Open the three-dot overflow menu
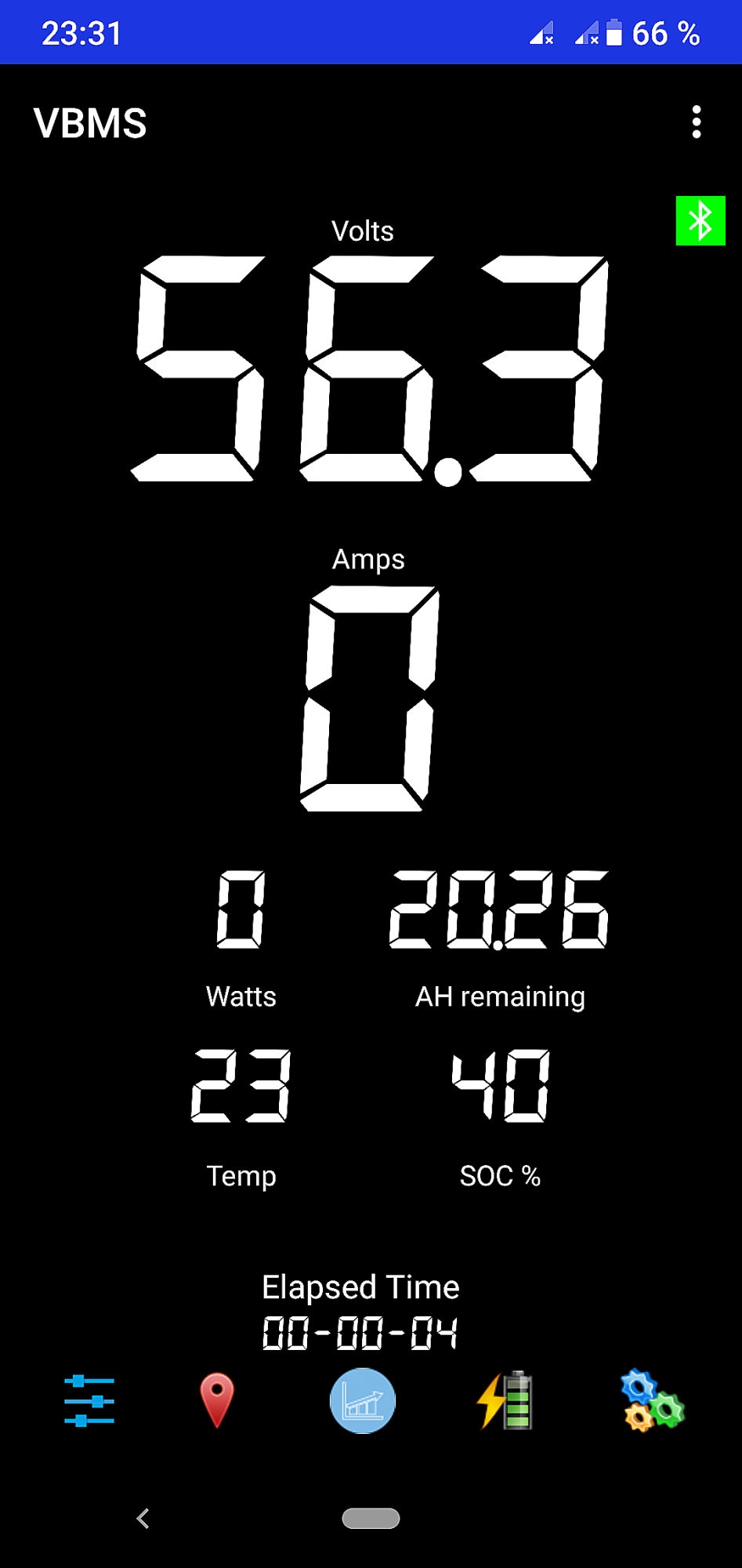Screen dimensions: 742x1568 (697, 122)
